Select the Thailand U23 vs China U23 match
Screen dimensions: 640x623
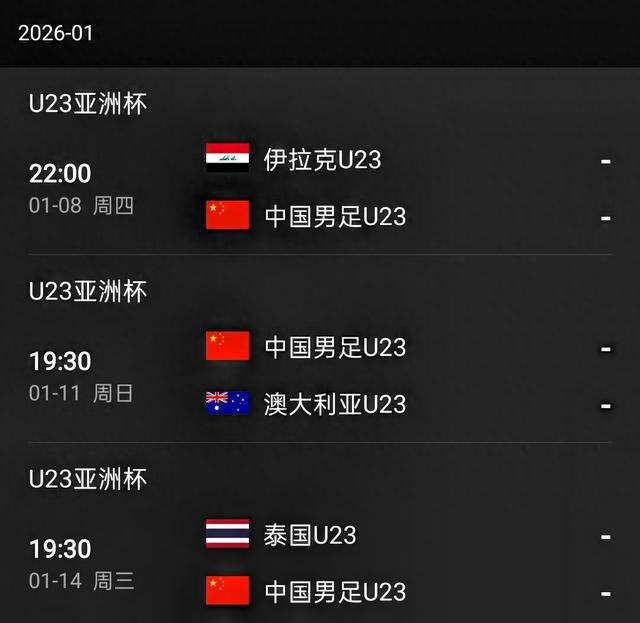pos(320,563)
